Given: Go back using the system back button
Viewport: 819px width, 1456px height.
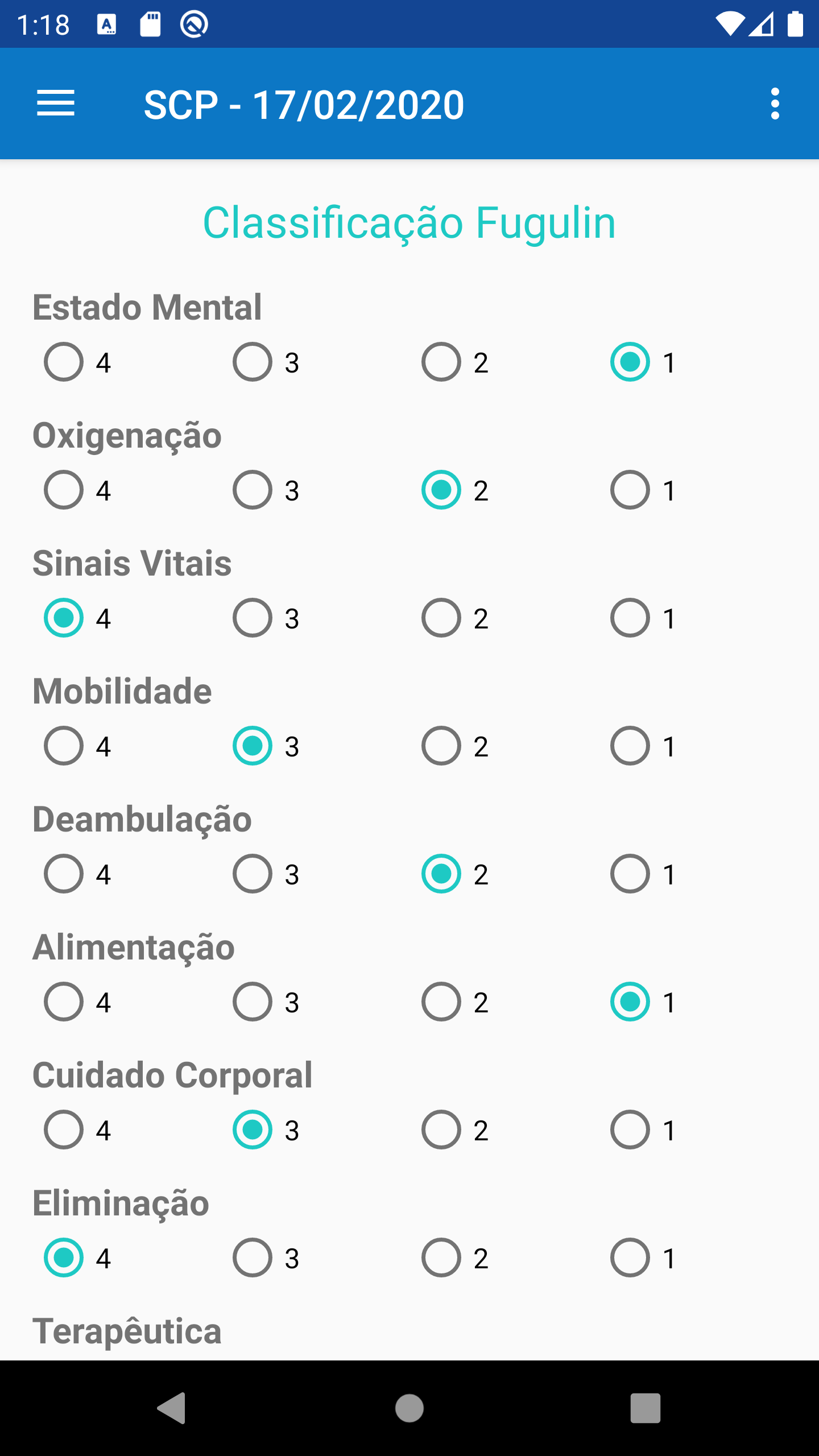Looking at the screenshot, I should click(x=172, y=1408).
